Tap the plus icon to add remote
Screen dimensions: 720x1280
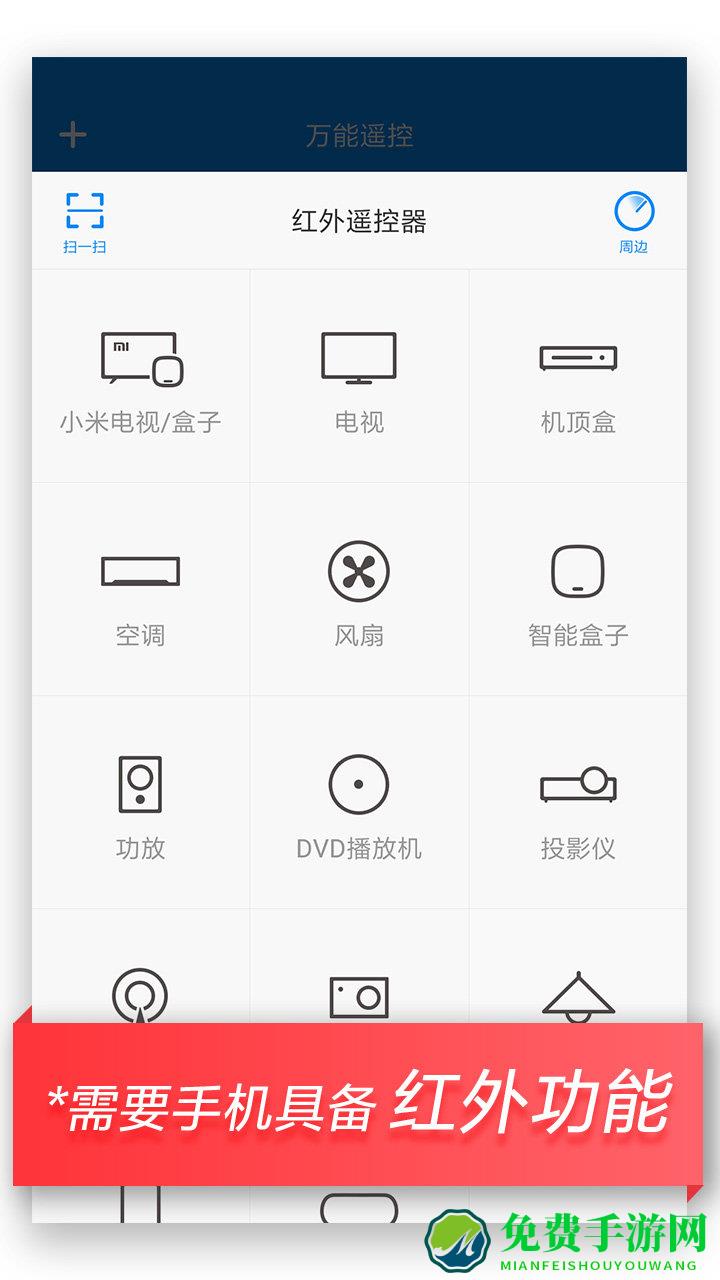coord(74,133)
